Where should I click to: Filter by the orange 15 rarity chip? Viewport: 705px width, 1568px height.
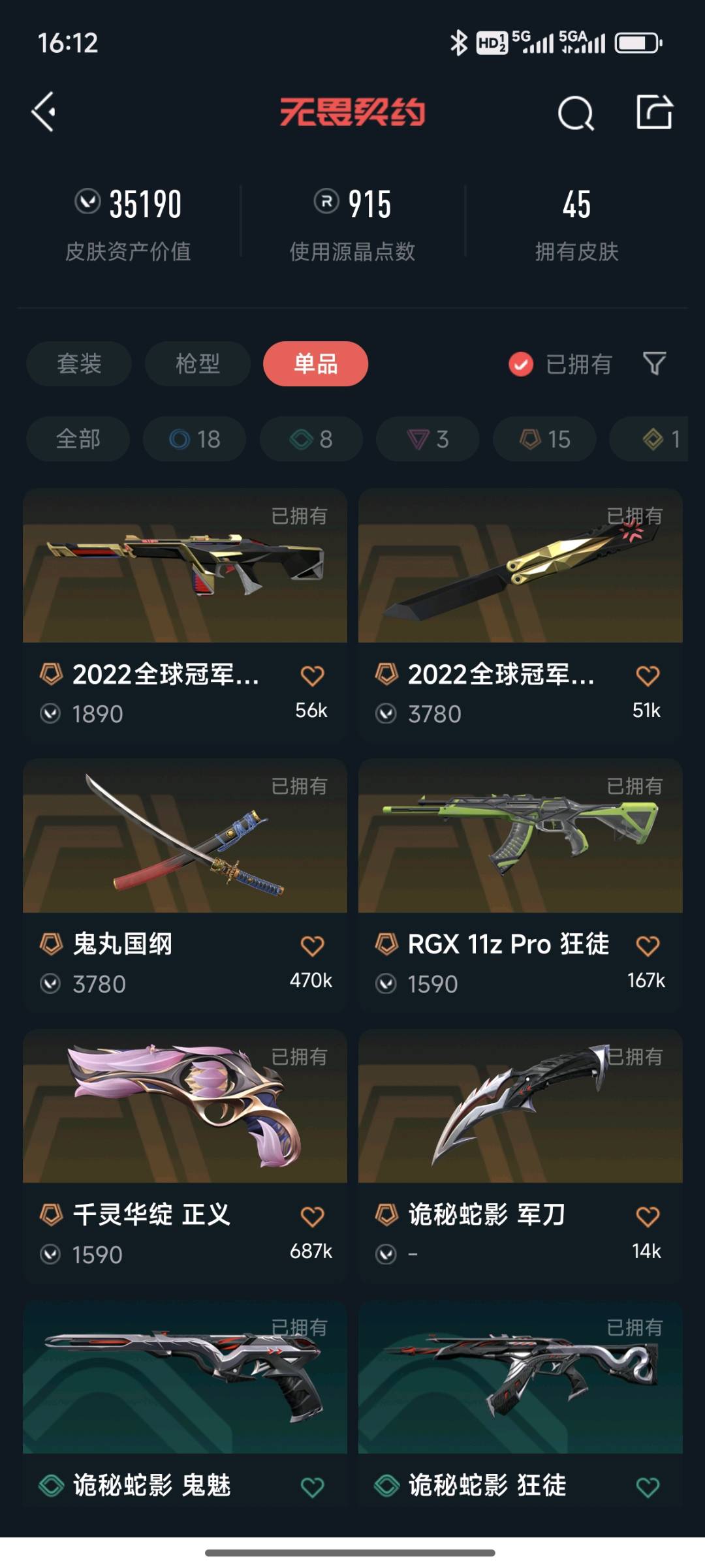tap(544, 439)
